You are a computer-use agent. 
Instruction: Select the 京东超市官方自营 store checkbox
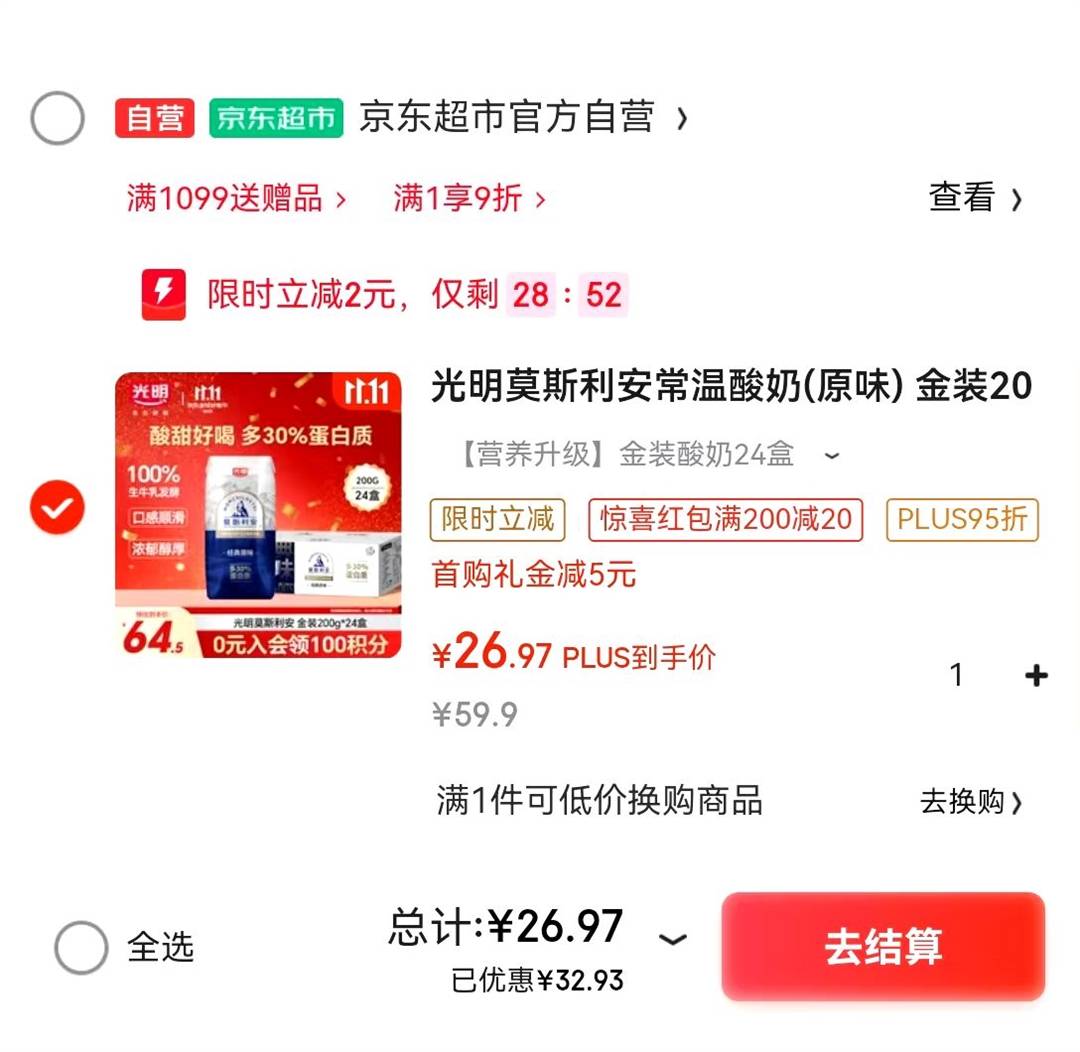(57, 118)
